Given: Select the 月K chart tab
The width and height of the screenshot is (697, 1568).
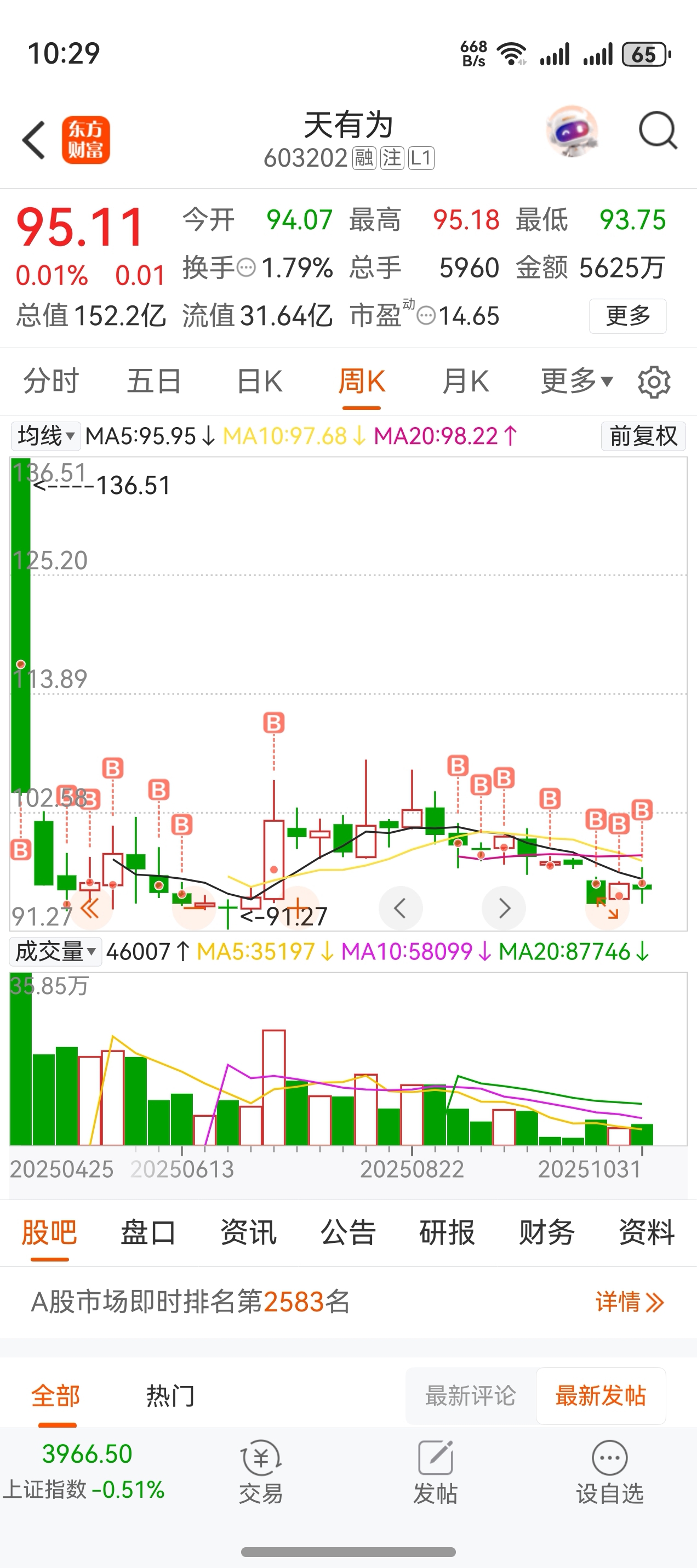Looking at the screenshot, I should (x=465, y=382).
